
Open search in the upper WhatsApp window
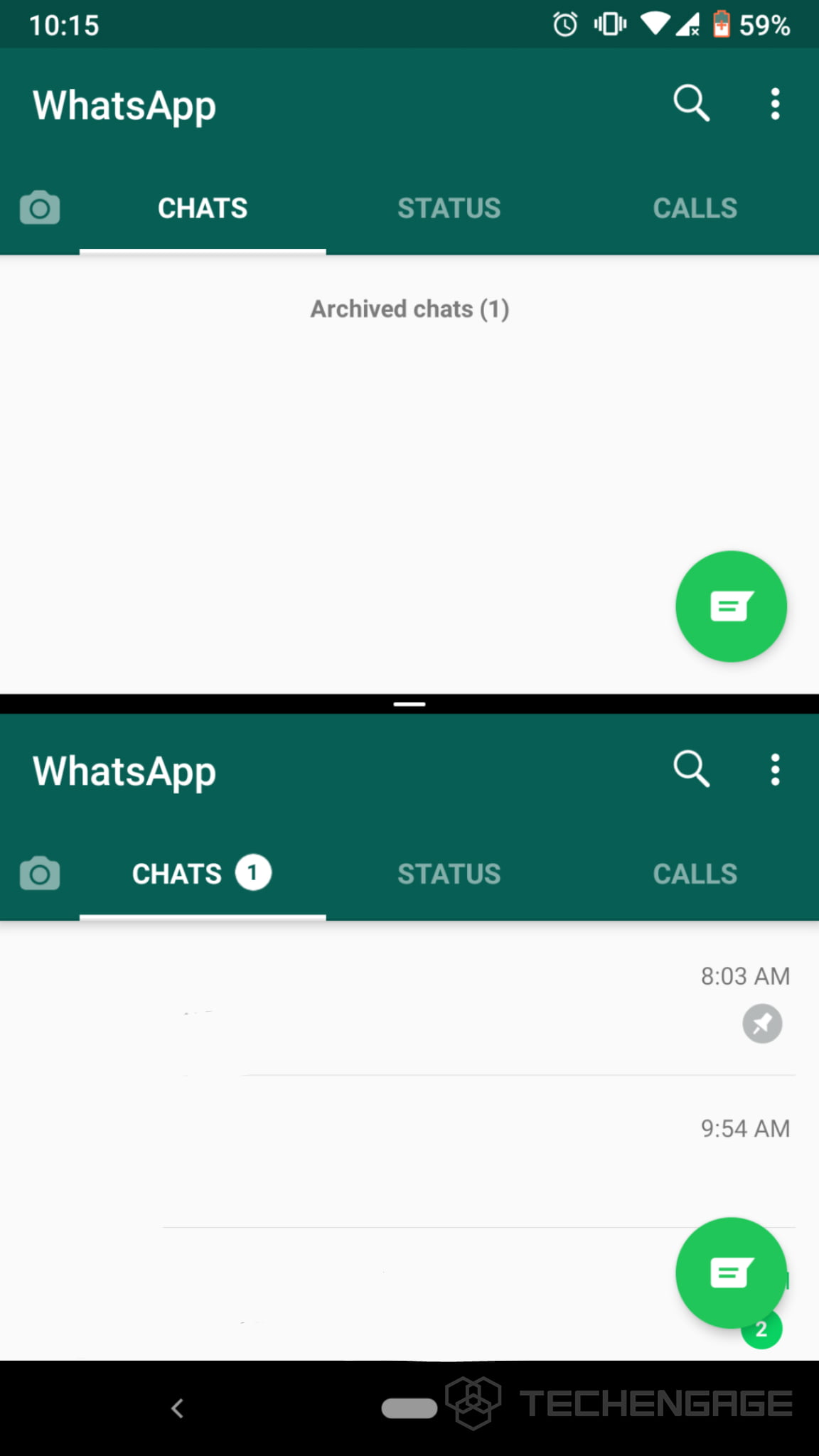tap(691, 104)
